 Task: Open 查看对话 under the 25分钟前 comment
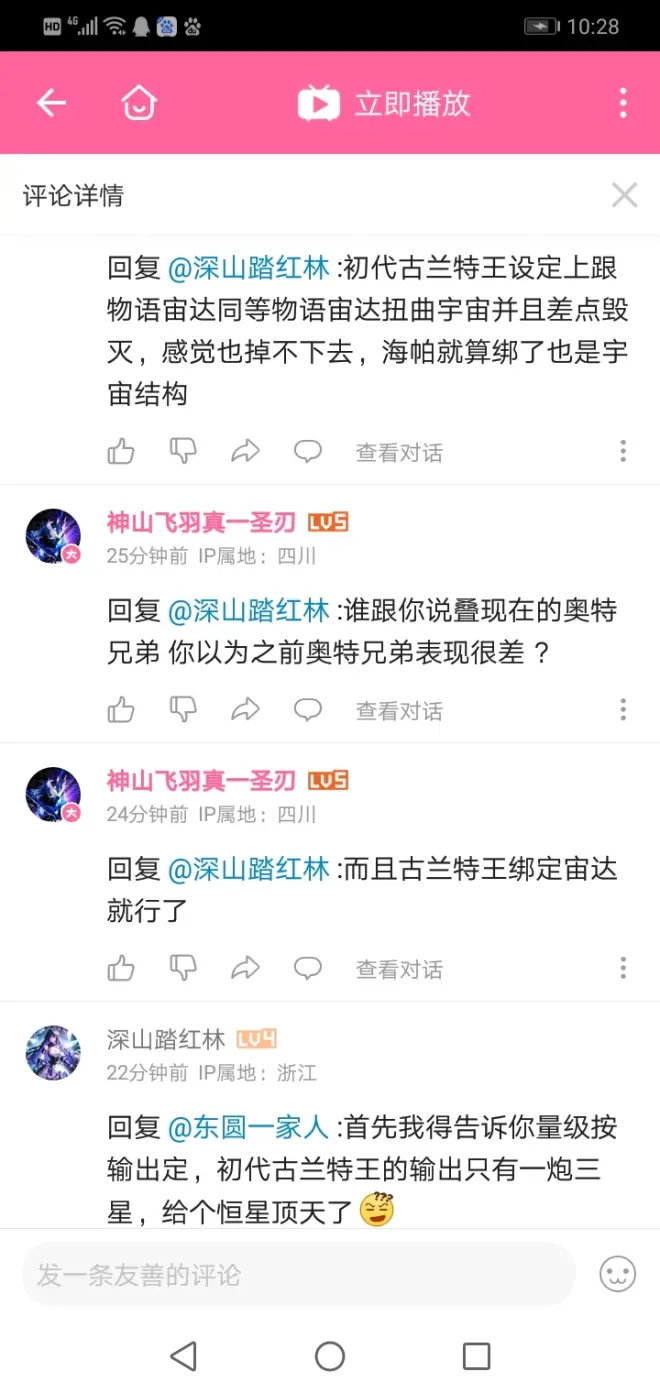tap(399, 711)
